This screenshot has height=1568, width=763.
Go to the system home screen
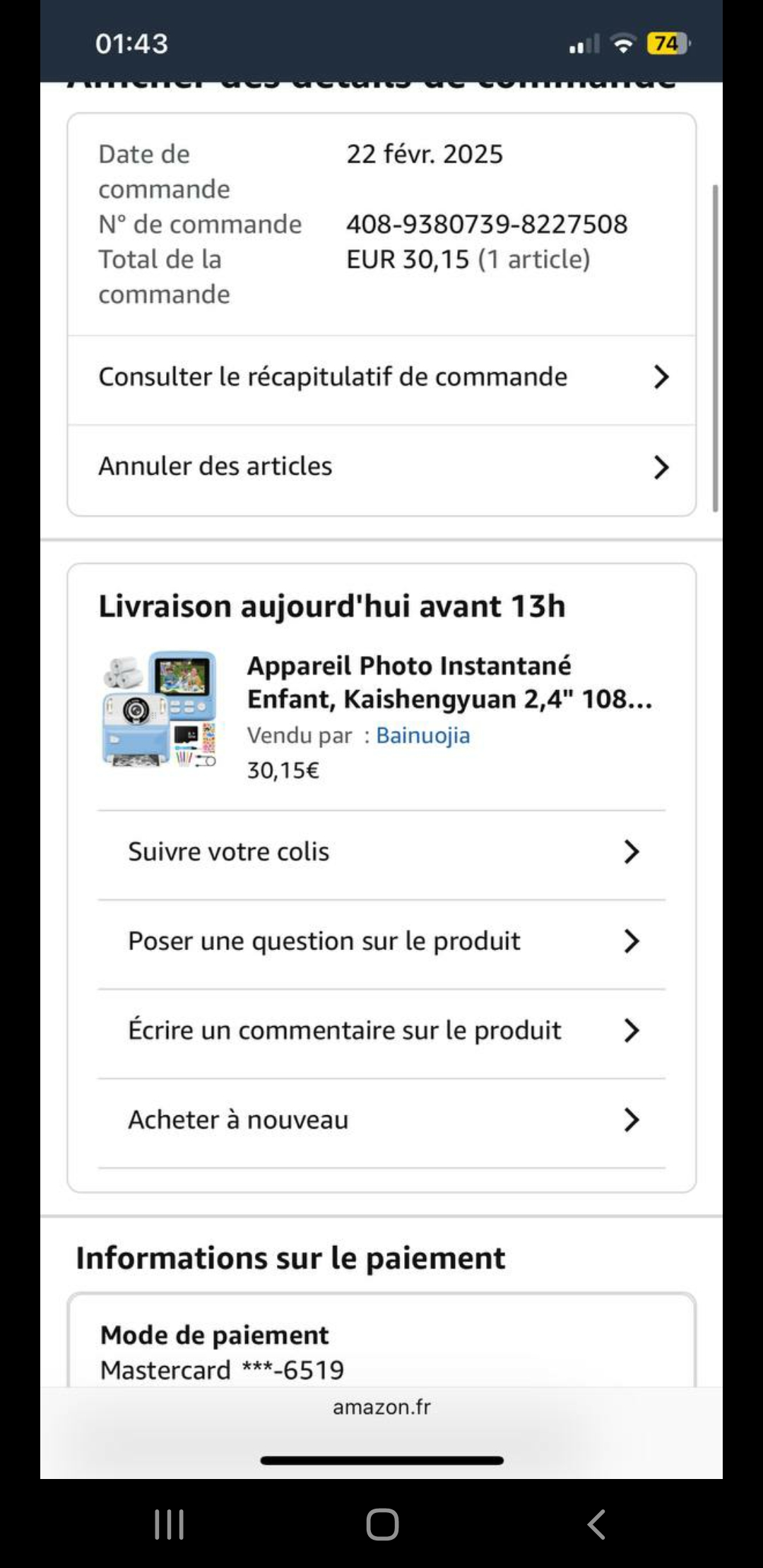382,1524
